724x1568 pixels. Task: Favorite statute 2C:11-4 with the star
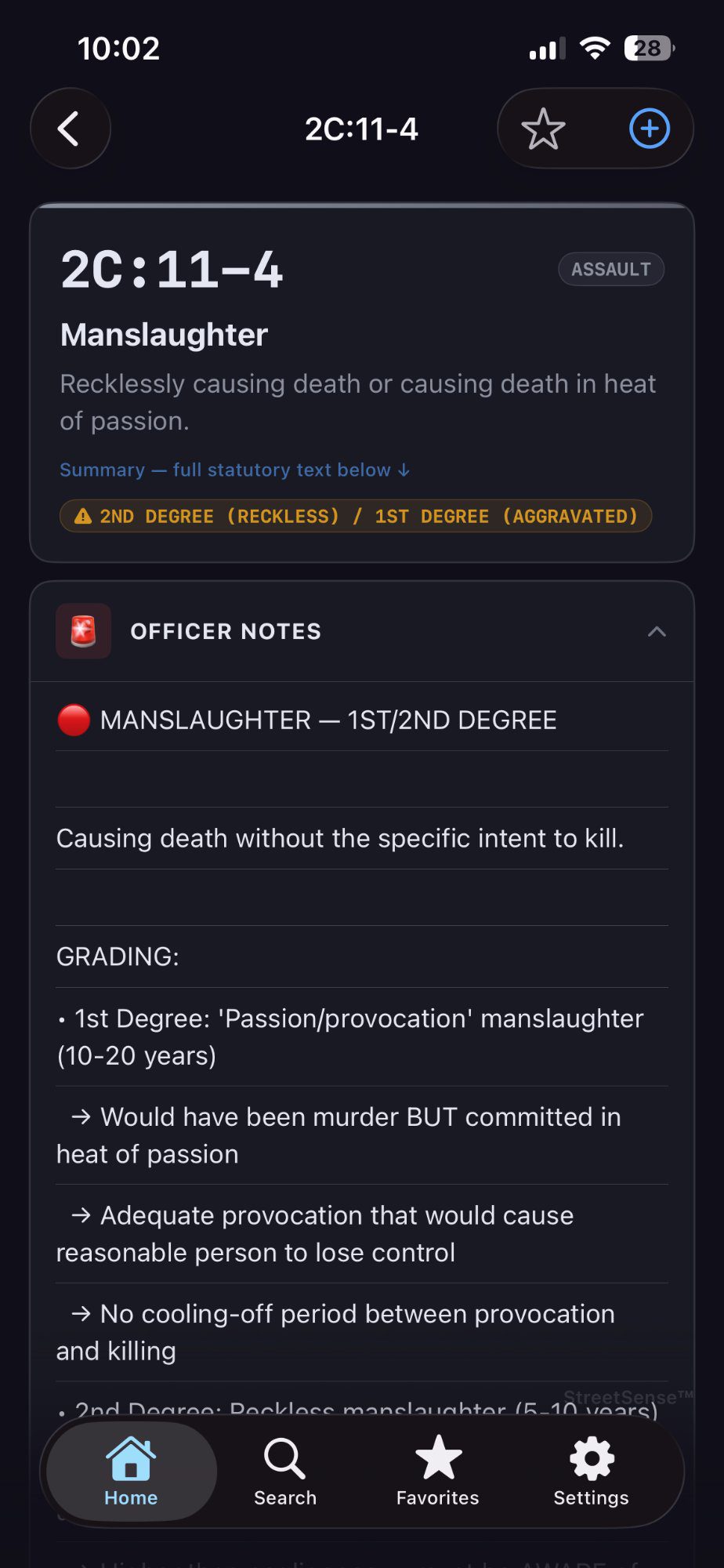[x=543, y=129]
